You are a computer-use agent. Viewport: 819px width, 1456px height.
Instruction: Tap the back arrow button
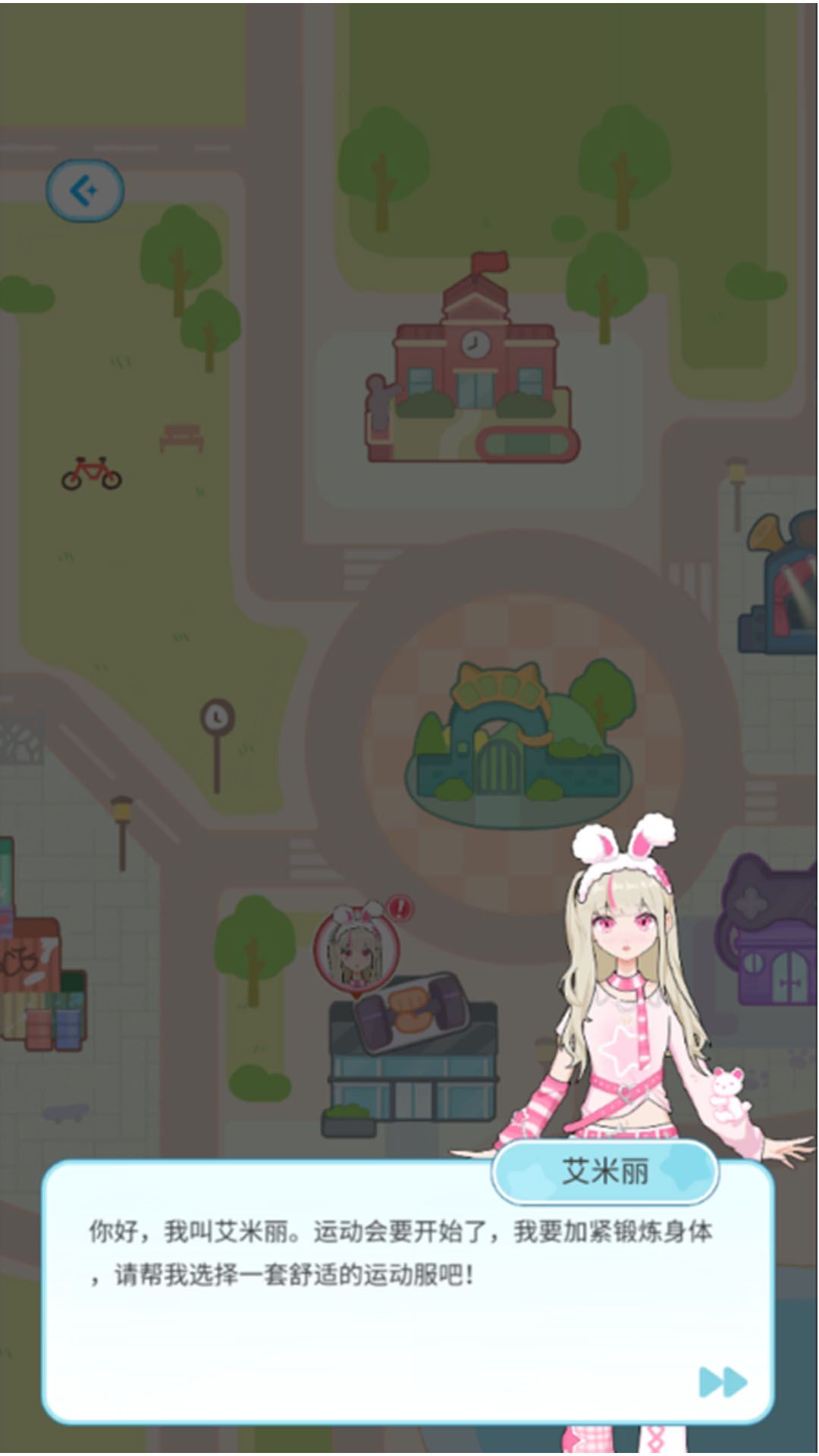click(x=85, y=190)
